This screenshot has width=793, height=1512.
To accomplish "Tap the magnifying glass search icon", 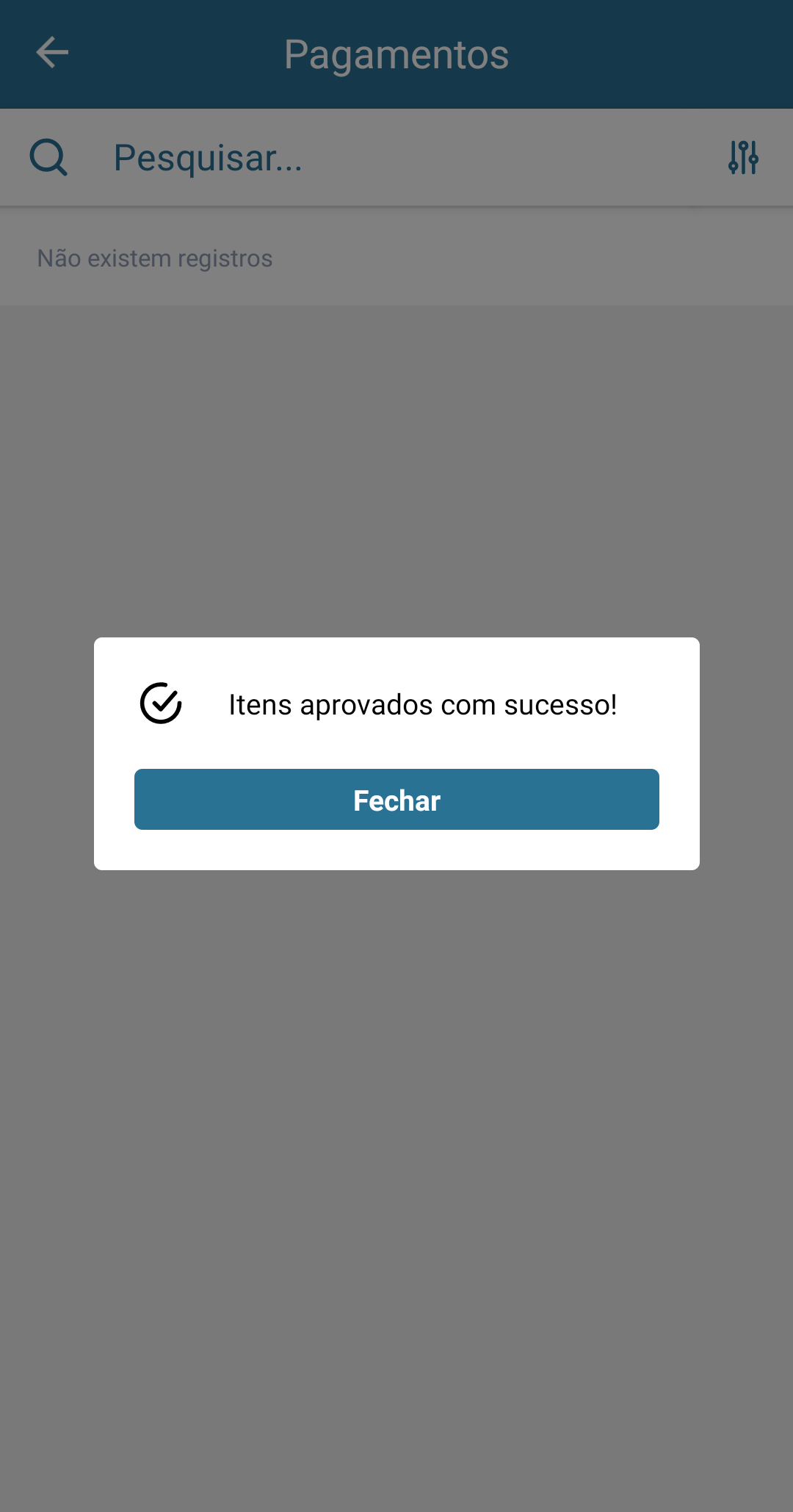I will (48, 157).
